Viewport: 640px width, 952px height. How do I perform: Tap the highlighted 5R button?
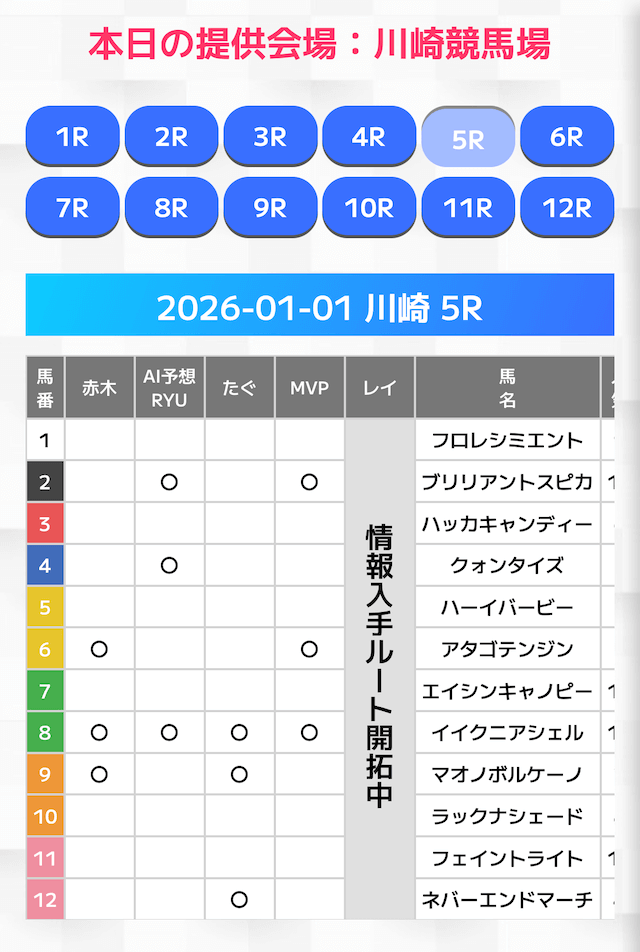(468, 138)
